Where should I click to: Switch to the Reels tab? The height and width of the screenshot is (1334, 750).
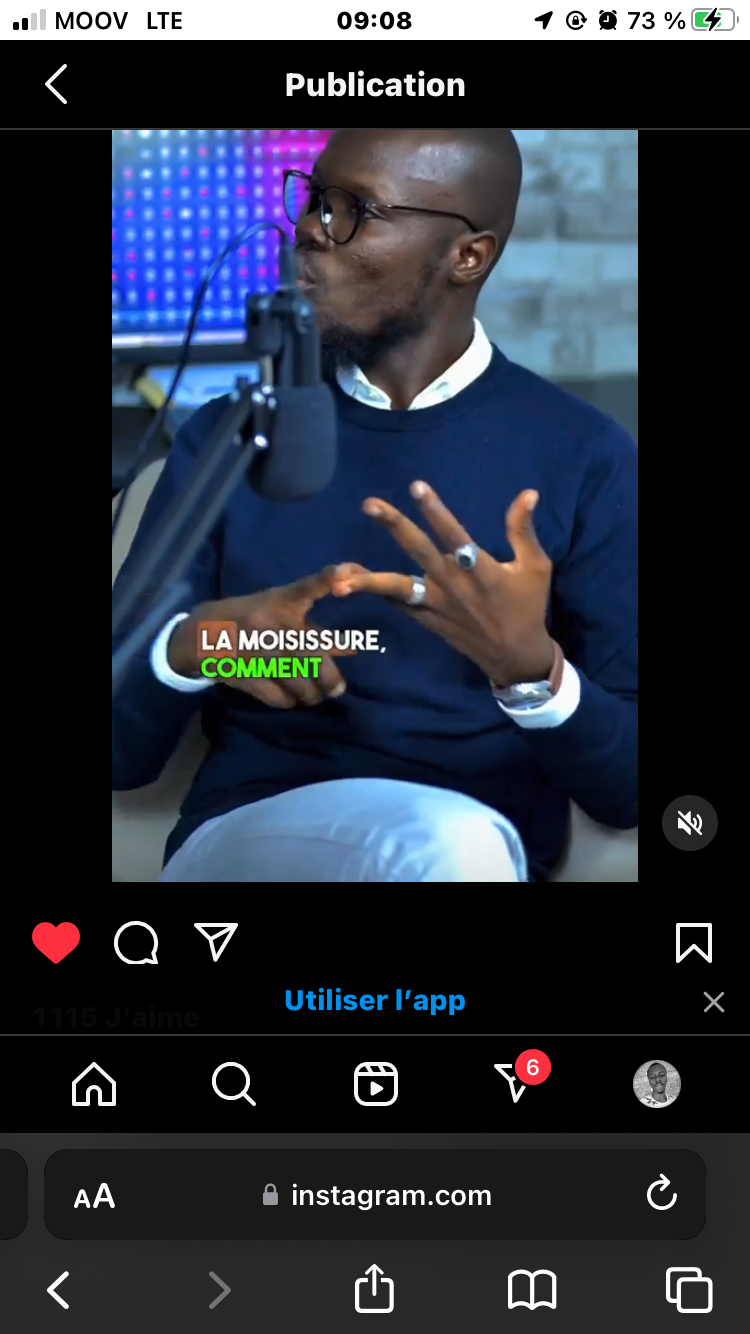pos(375,1084)
